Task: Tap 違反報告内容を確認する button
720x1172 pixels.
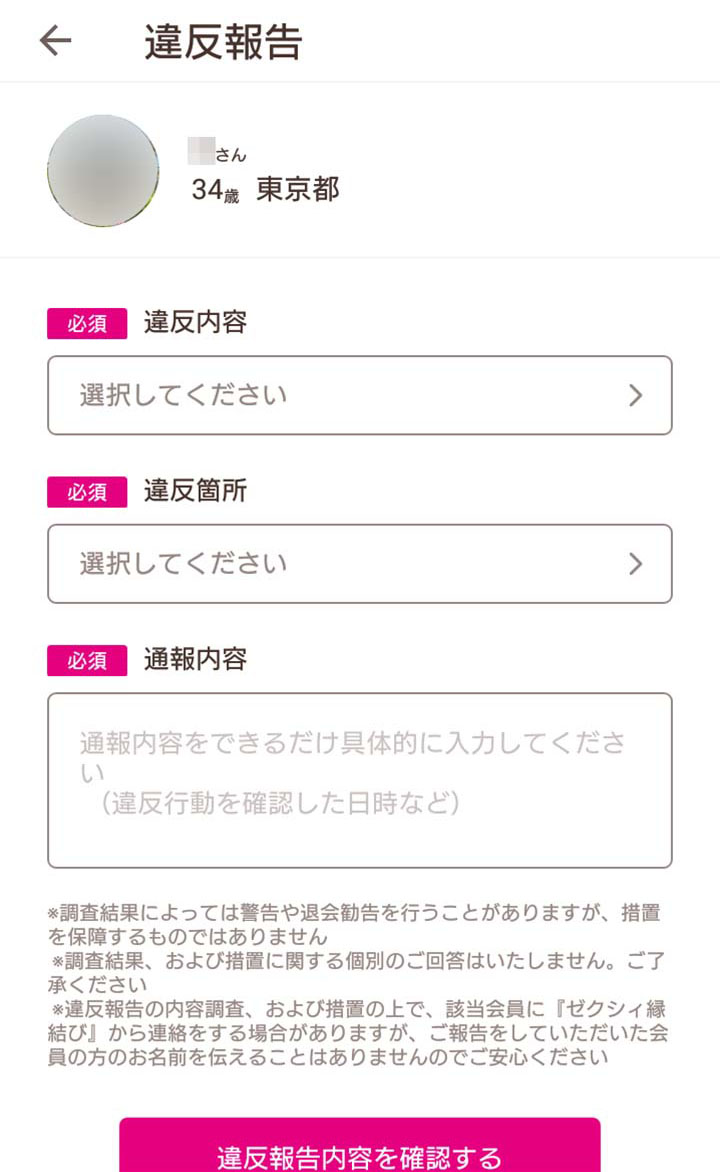Action: pos(360,1146)
